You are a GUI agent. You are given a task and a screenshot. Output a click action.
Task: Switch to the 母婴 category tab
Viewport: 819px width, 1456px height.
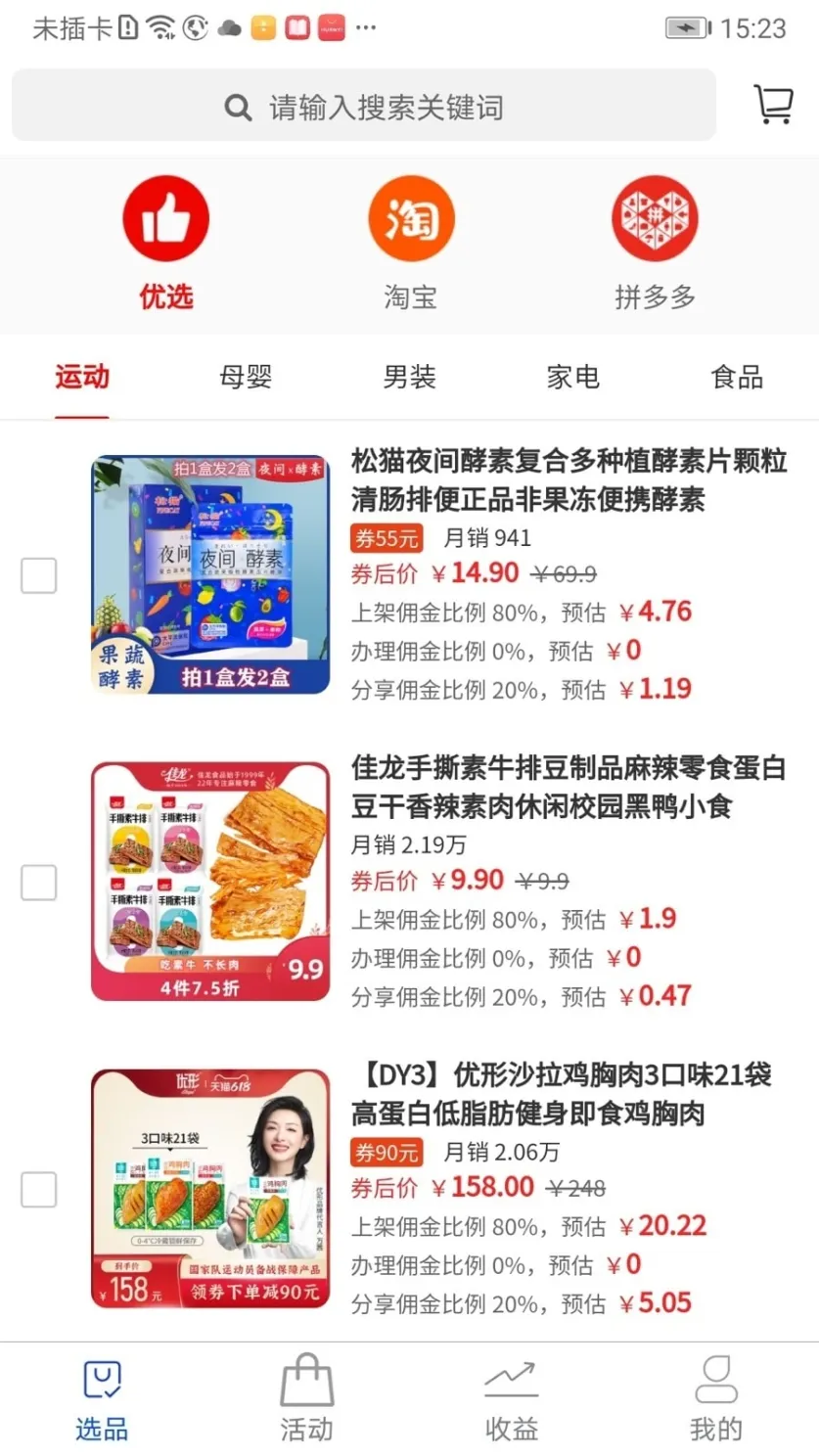pos(246,377)
